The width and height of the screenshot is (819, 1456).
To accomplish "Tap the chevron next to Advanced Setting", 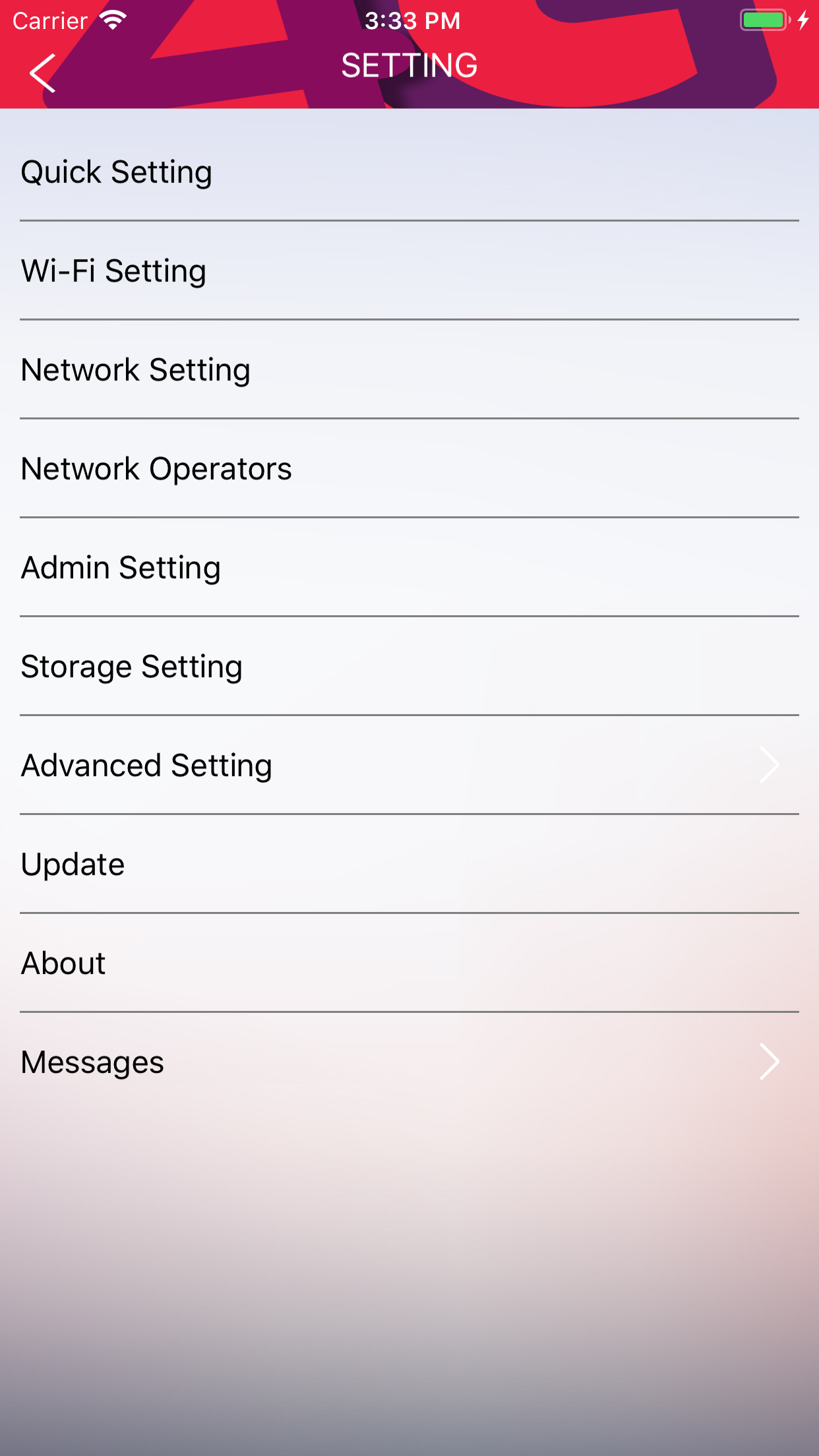I will [769, 764].
